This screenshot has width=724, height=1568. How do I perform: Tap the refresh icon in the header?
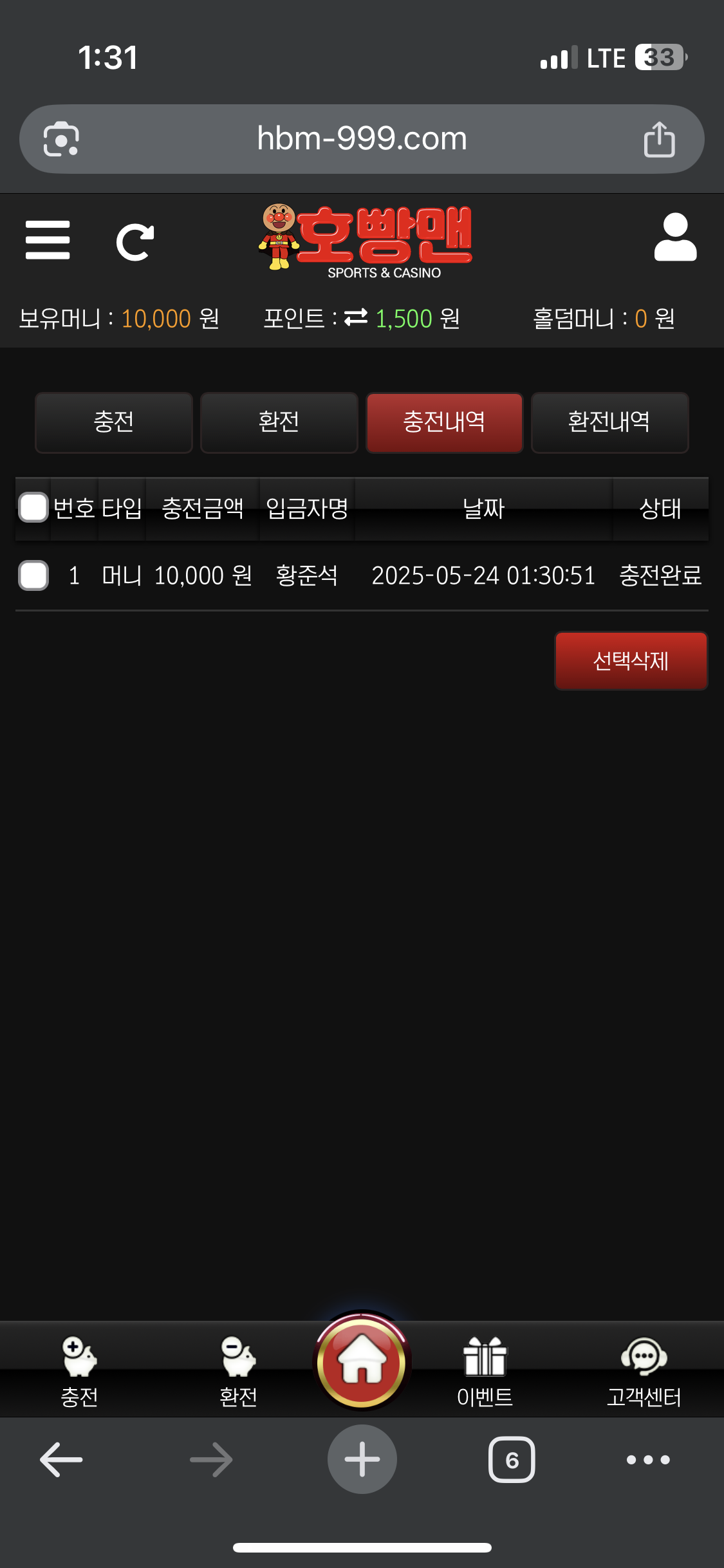135,242
